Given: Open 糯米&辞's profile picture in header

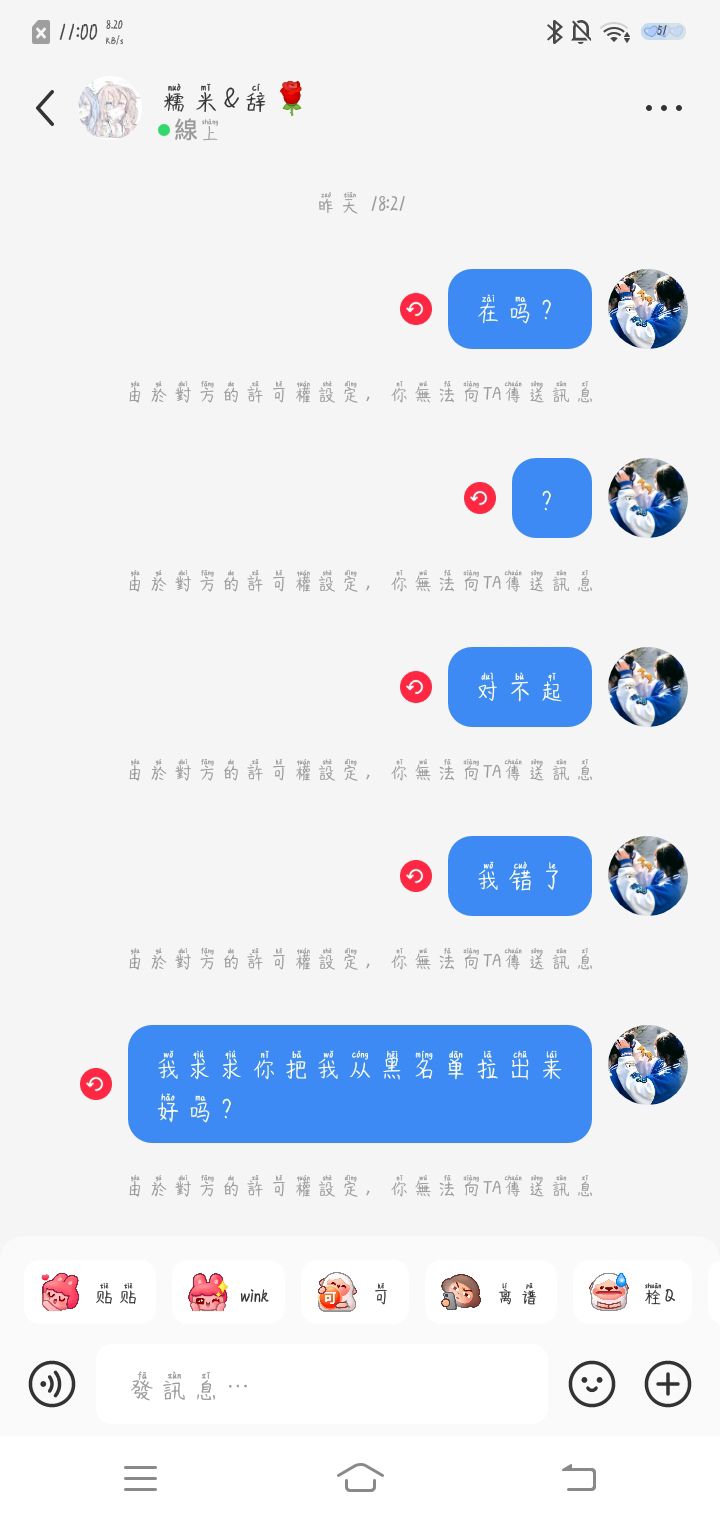Looking at the screenshot, I should tap(110, 108).
